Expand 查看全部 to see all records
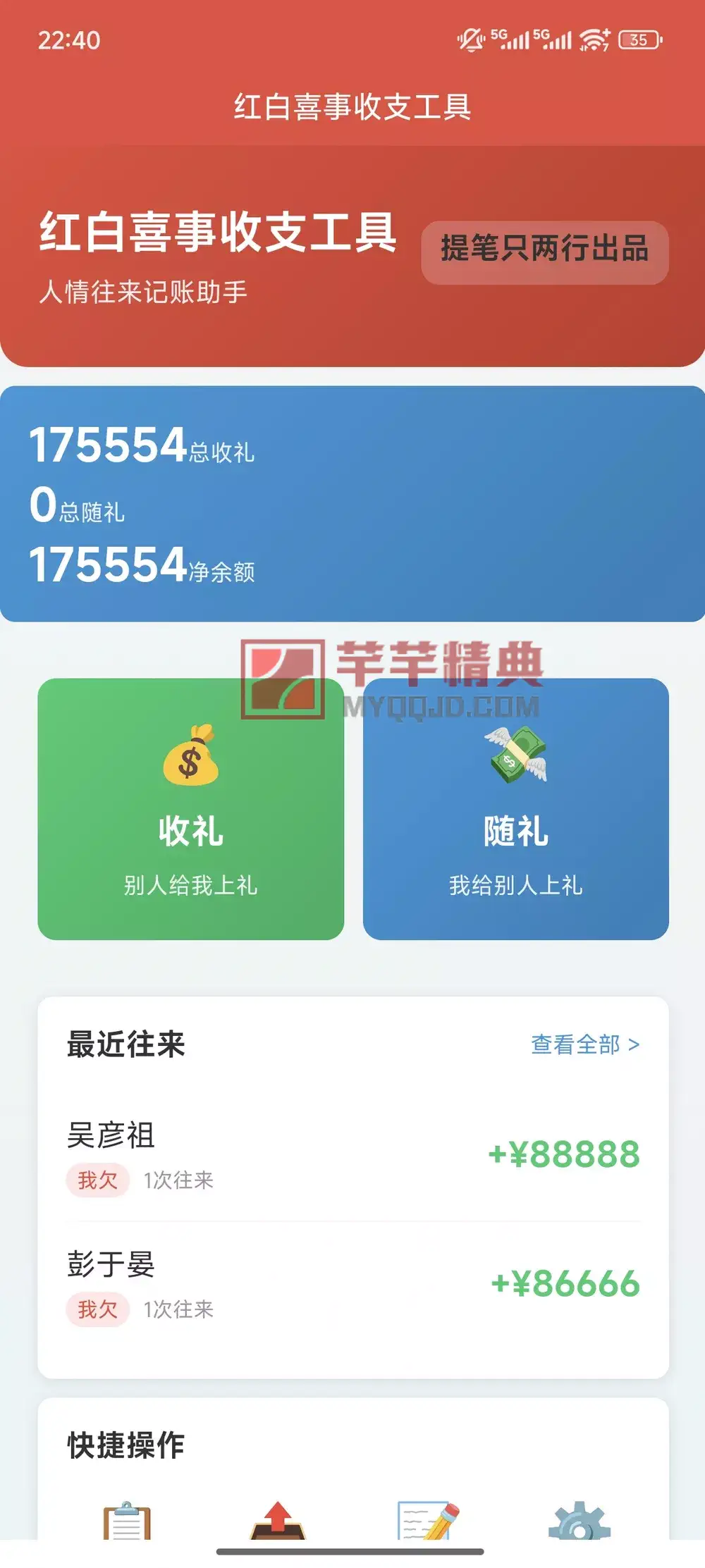 (584, 1046)
